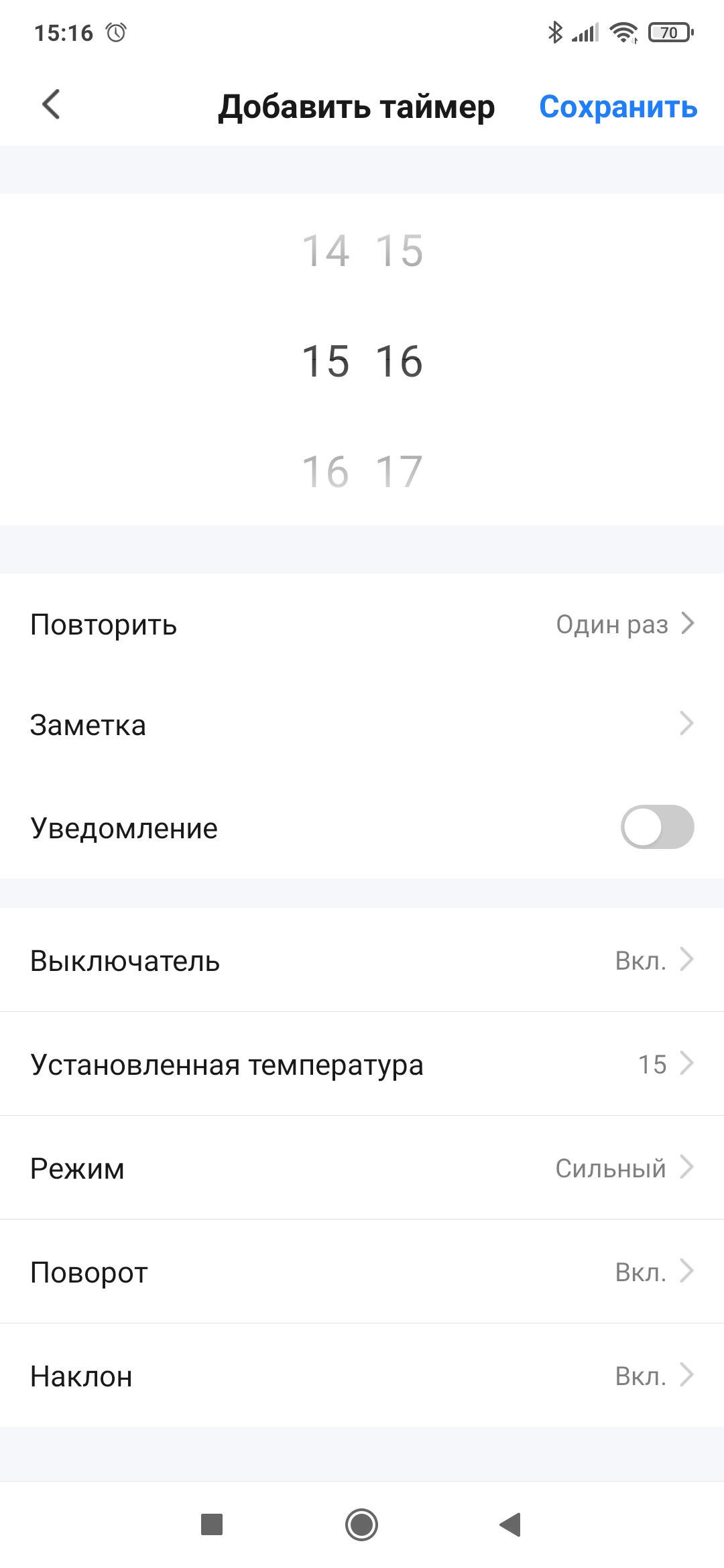Open the Повторить repeat setting
This screenshot has height=1568, width=724.
point(362,625)
